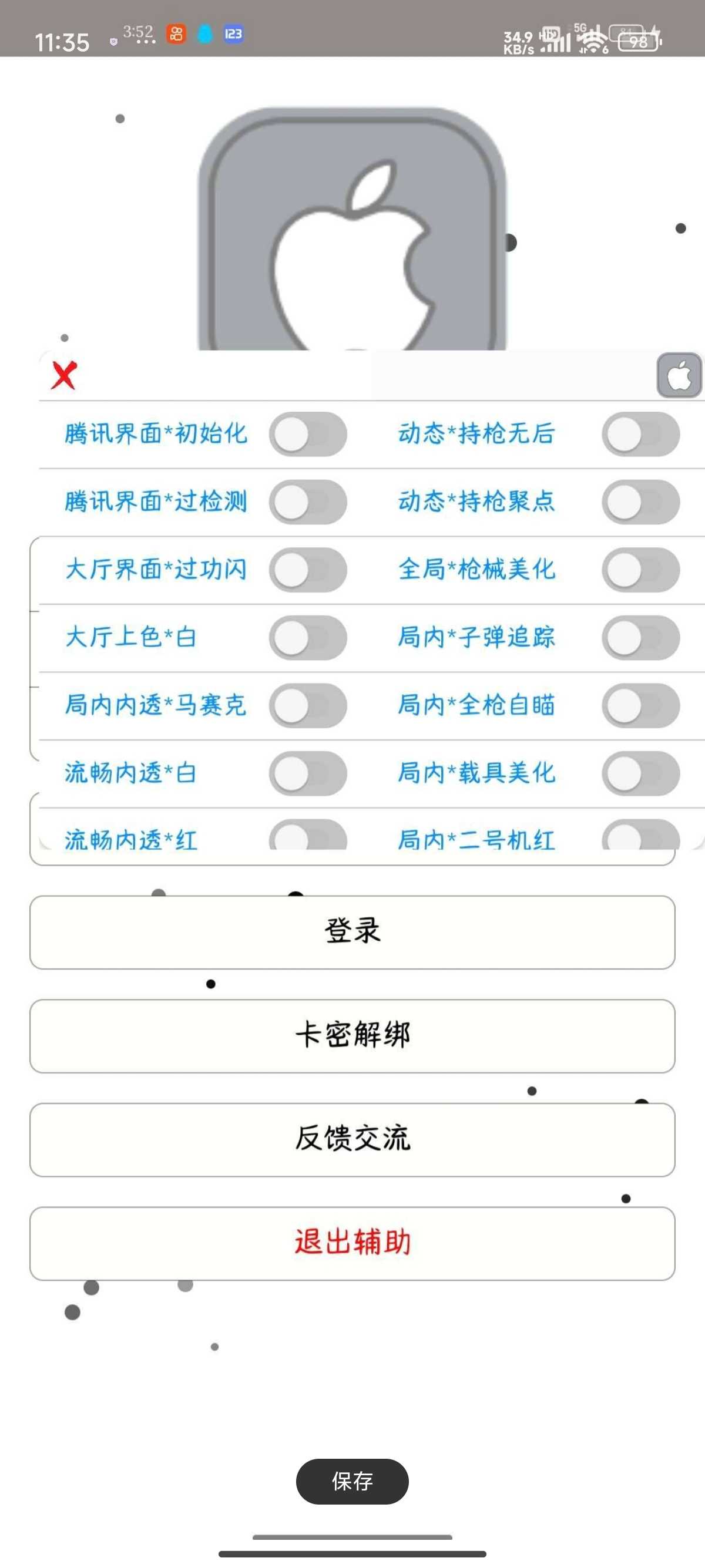Toggle 局内*全枪自瞄 switch
Image resolution: width=705 pixels, height=1568 pixels.
pos(640,706)
